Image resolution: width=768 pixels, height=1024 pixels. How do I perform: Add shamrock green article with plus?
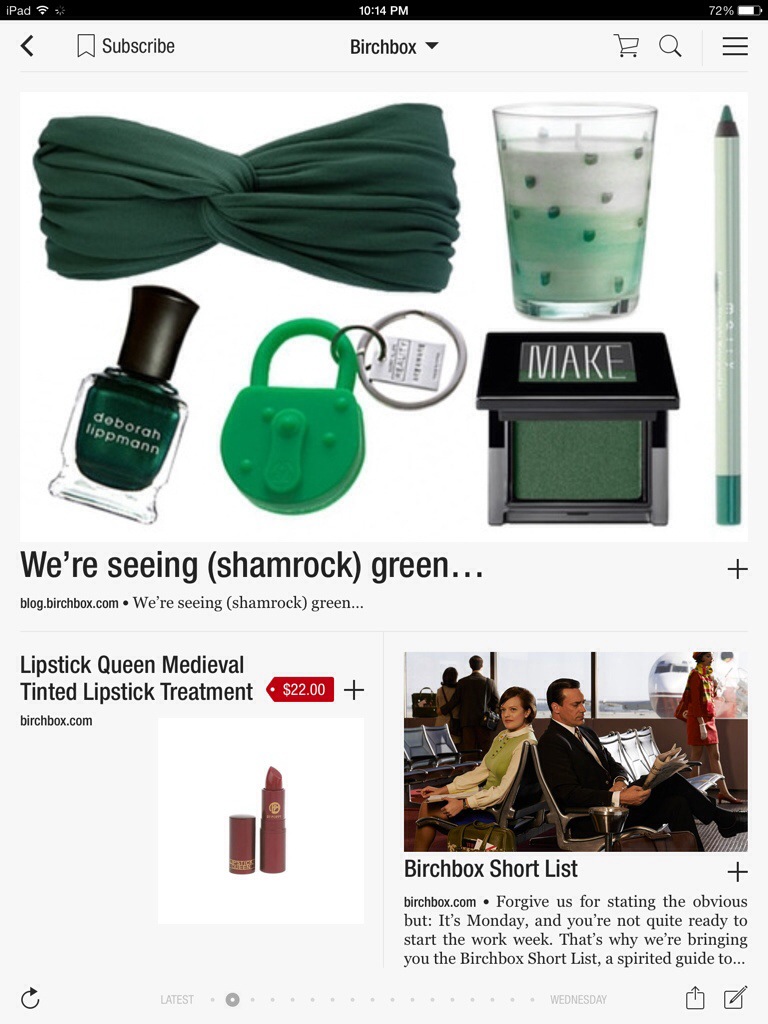(x=737, y=569)
